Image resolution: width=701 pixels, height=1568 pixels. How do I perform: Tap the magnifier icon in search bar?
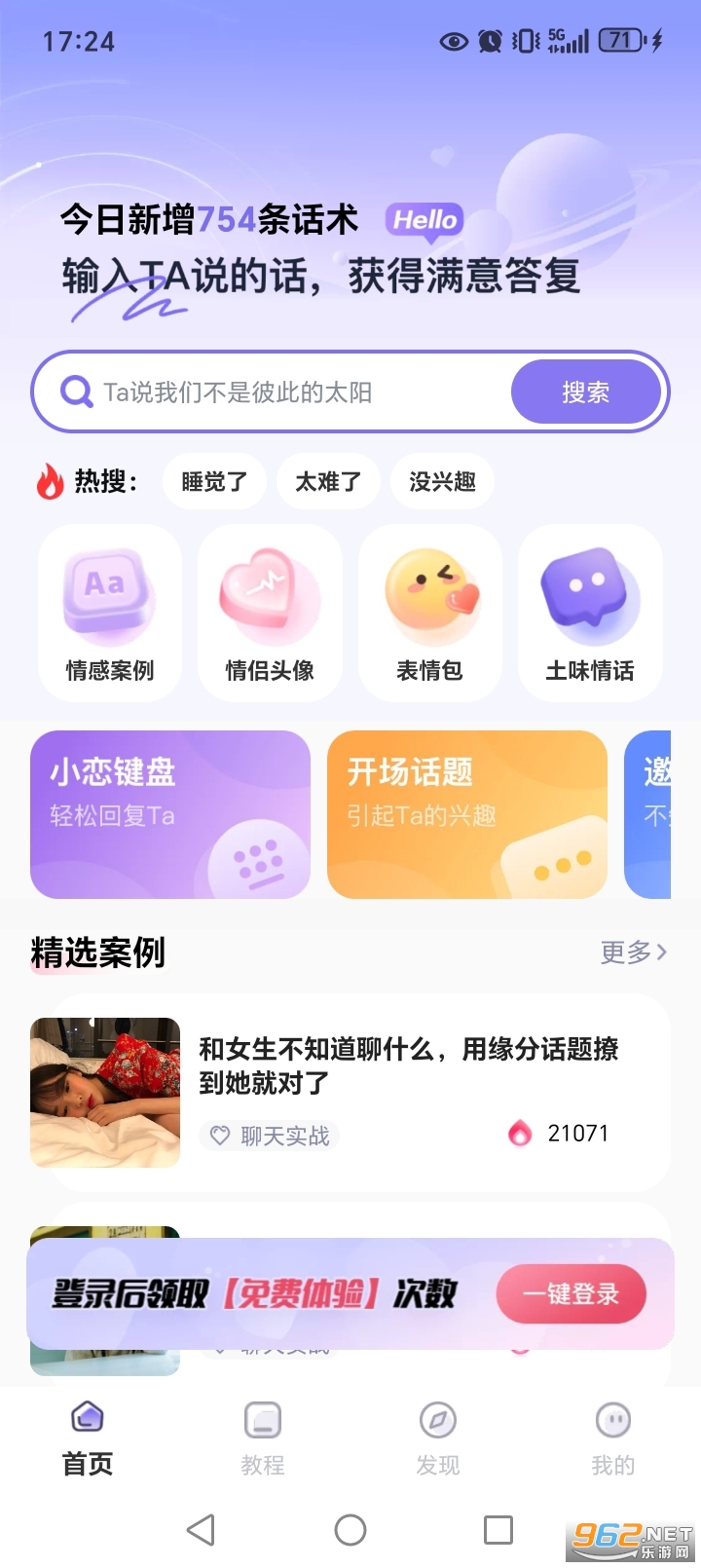click(x=76, y=392)
